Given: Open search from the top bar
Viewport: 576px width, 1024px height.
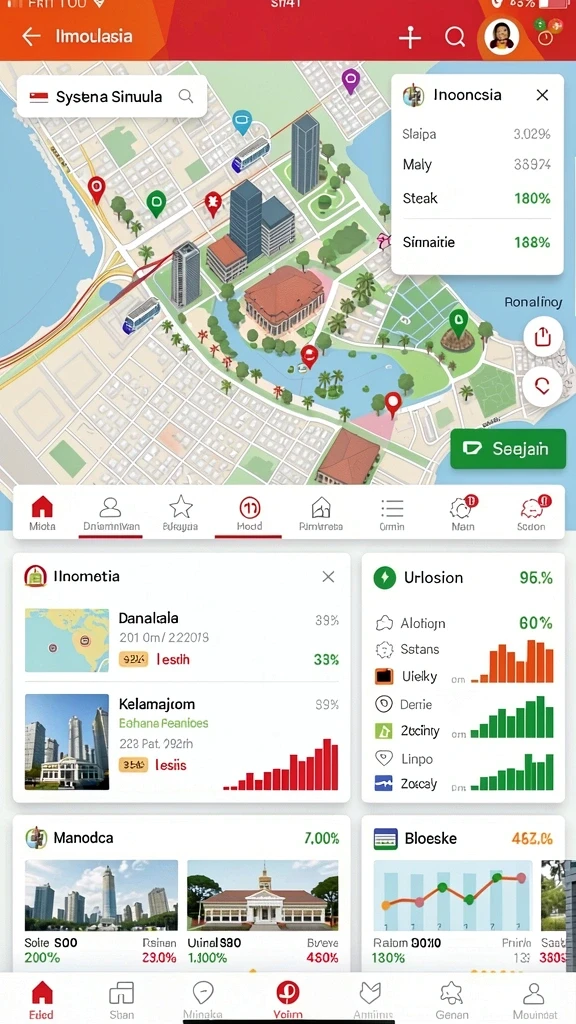Looking at the screenshot, I should coord(455,37).
